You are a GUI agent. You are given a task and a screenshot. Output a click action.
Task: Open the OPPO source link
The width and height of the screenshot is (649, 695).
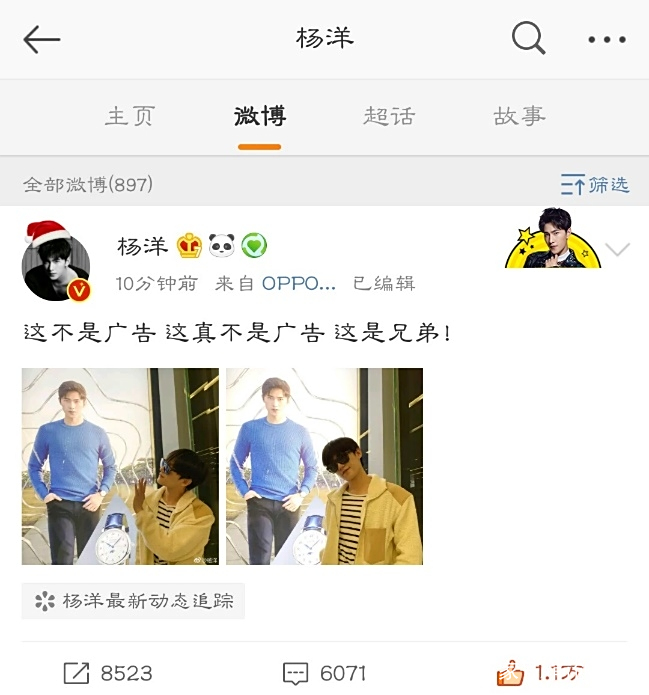(x=298, y=284)
